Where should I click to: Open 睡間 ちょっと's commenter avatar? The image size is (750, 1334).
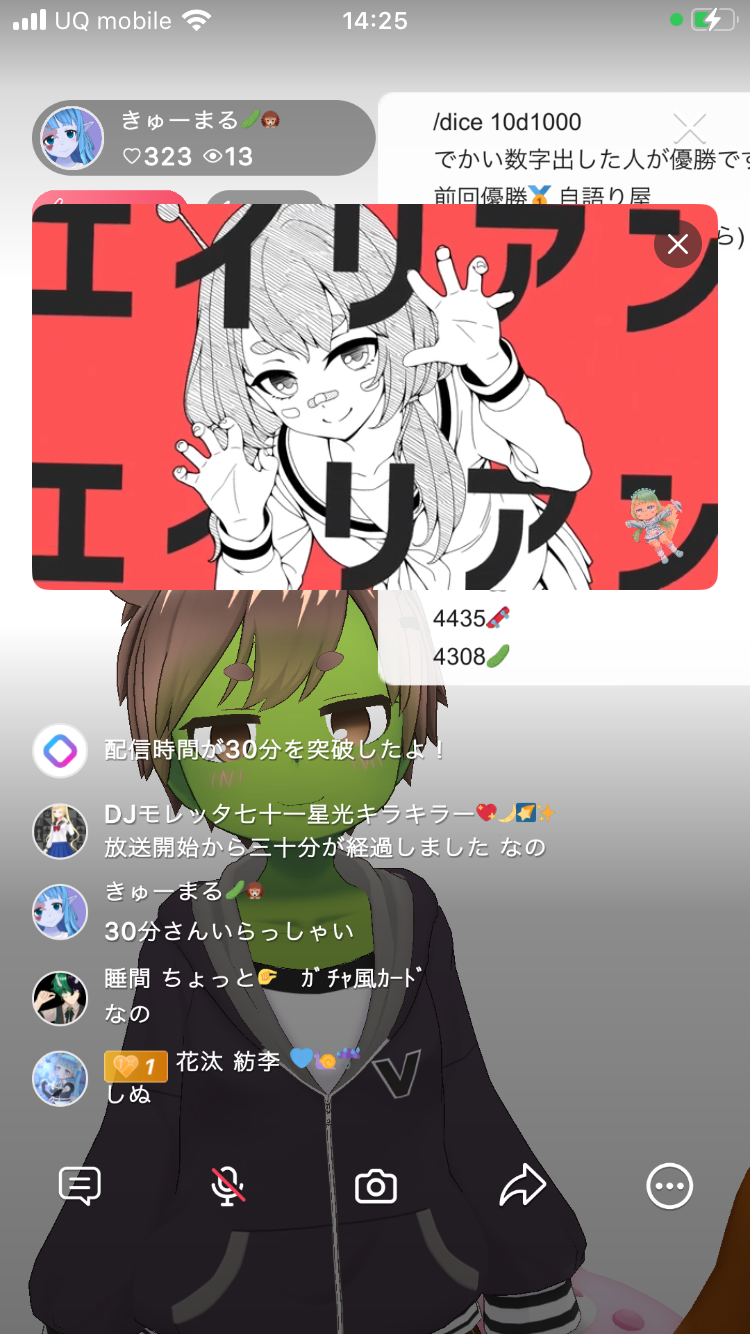coord(60,997)
